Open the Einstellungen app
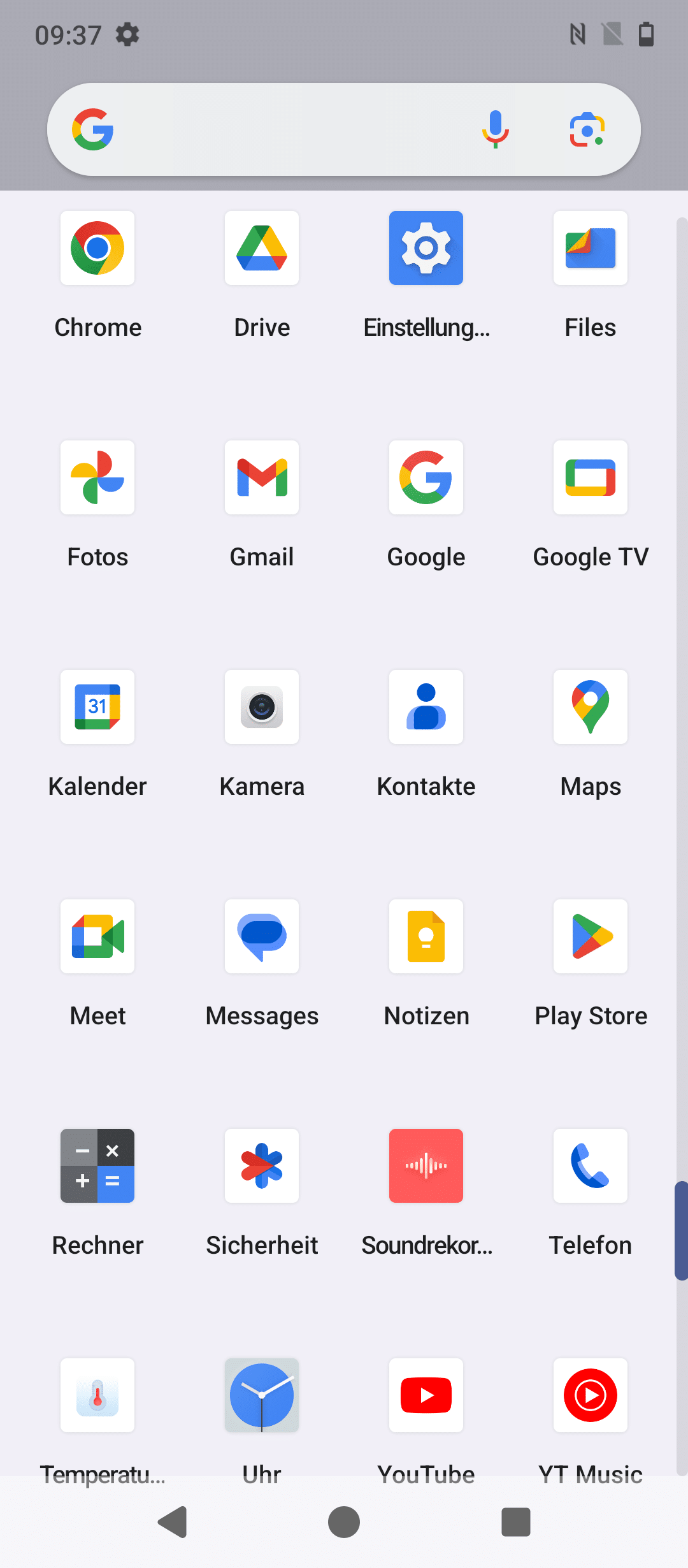This screenshot has width=688, height=1568. pos(426,249)
